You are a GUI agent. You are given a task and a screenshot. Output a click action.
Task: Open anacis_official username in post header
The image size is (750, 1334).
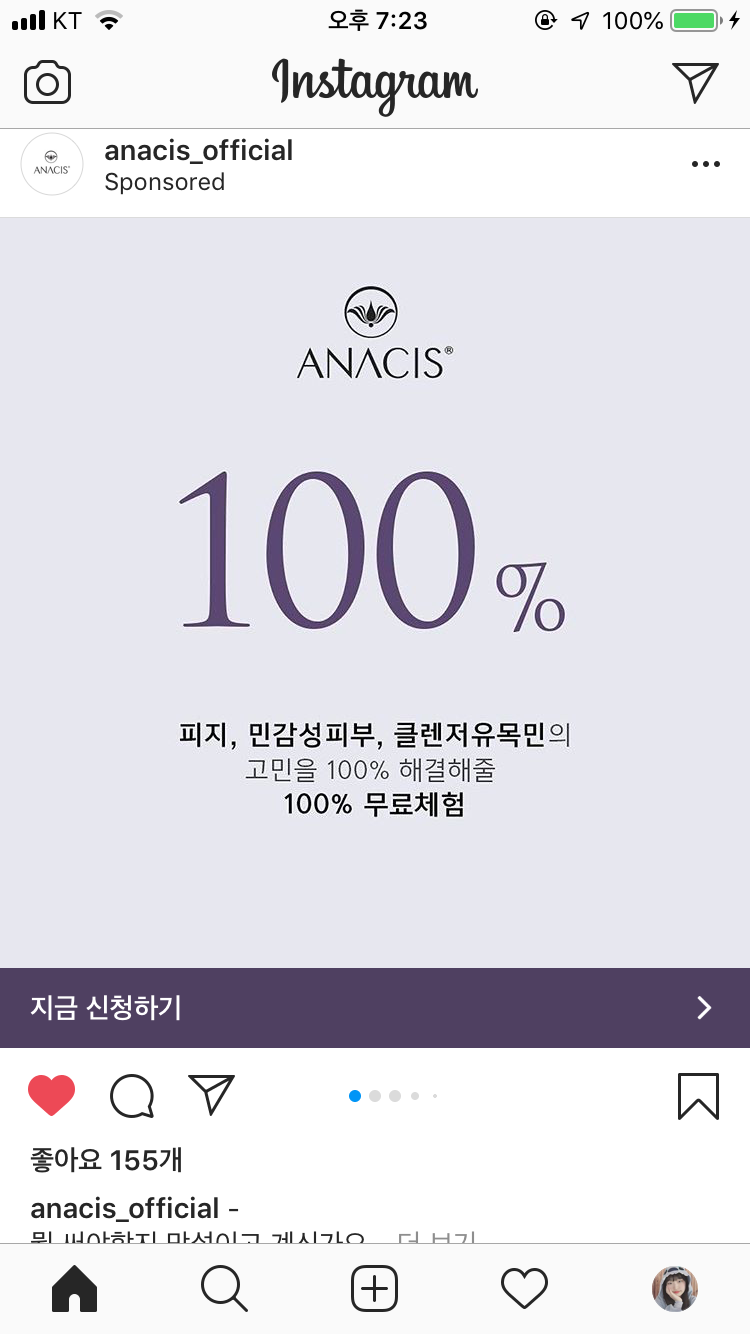coord(198,151)
